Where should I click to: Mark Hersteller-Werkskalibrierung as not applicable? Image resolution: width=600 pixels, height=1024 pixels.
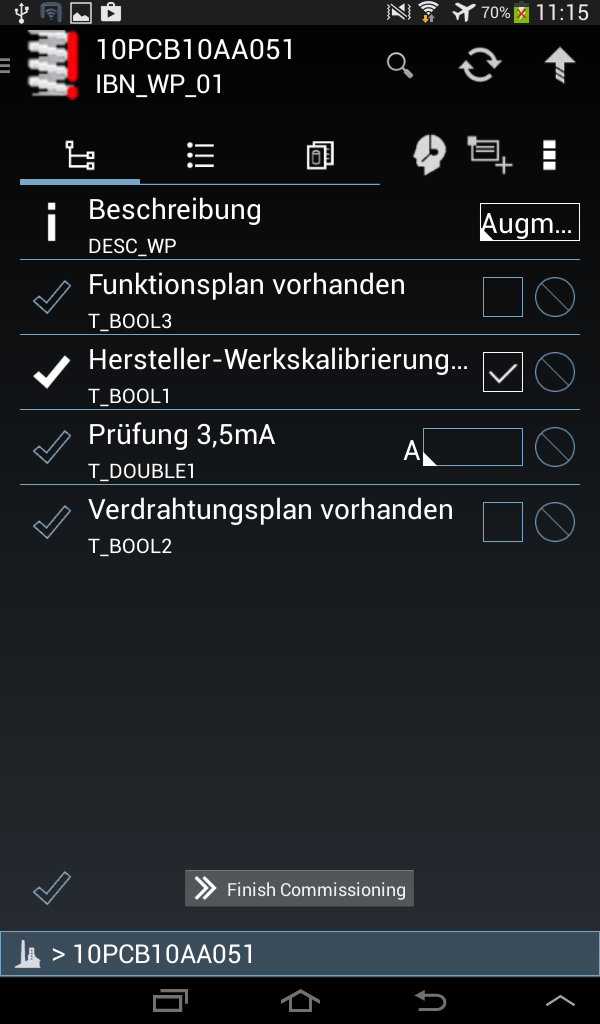(x=555, y=372)
